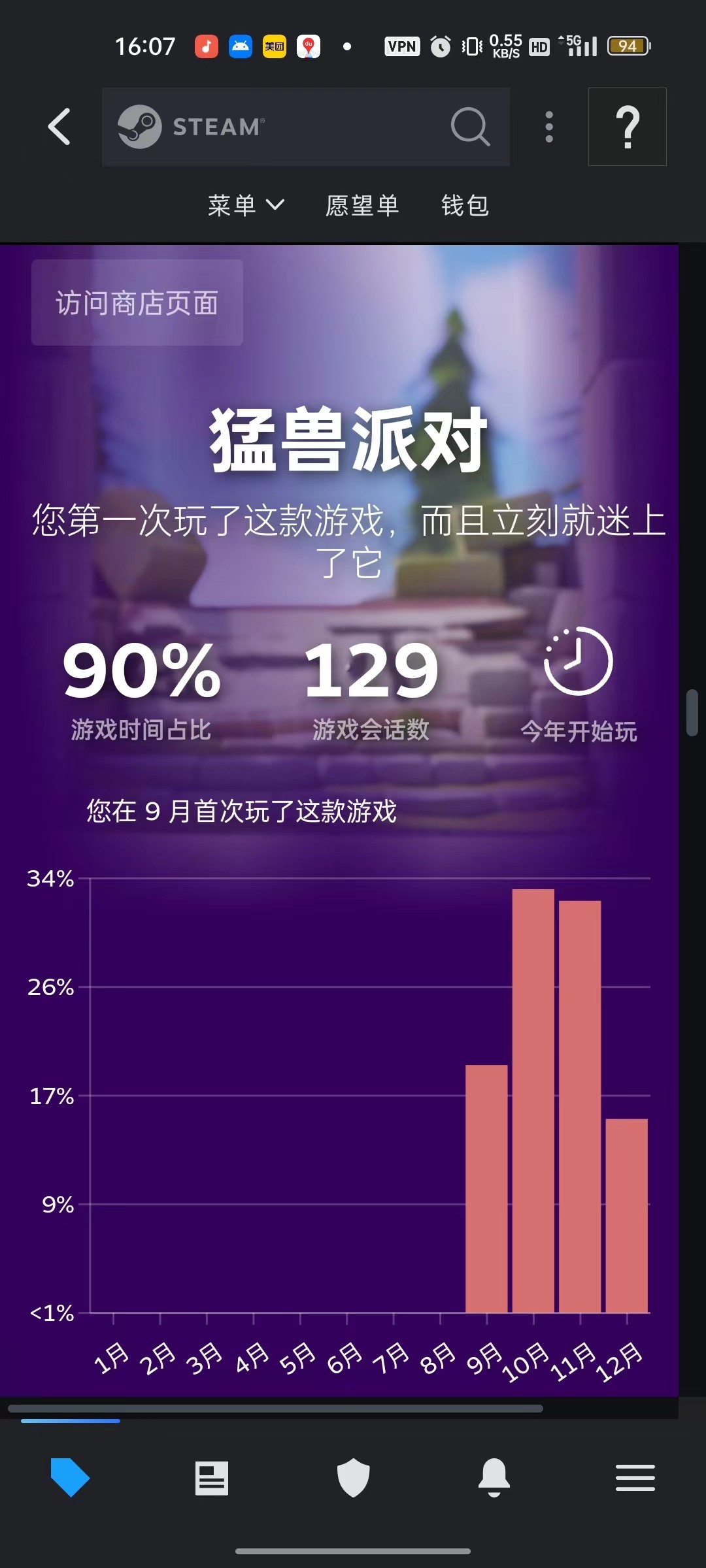
Task: Open 愿望单 wishlist
Action: click(362, 205)
